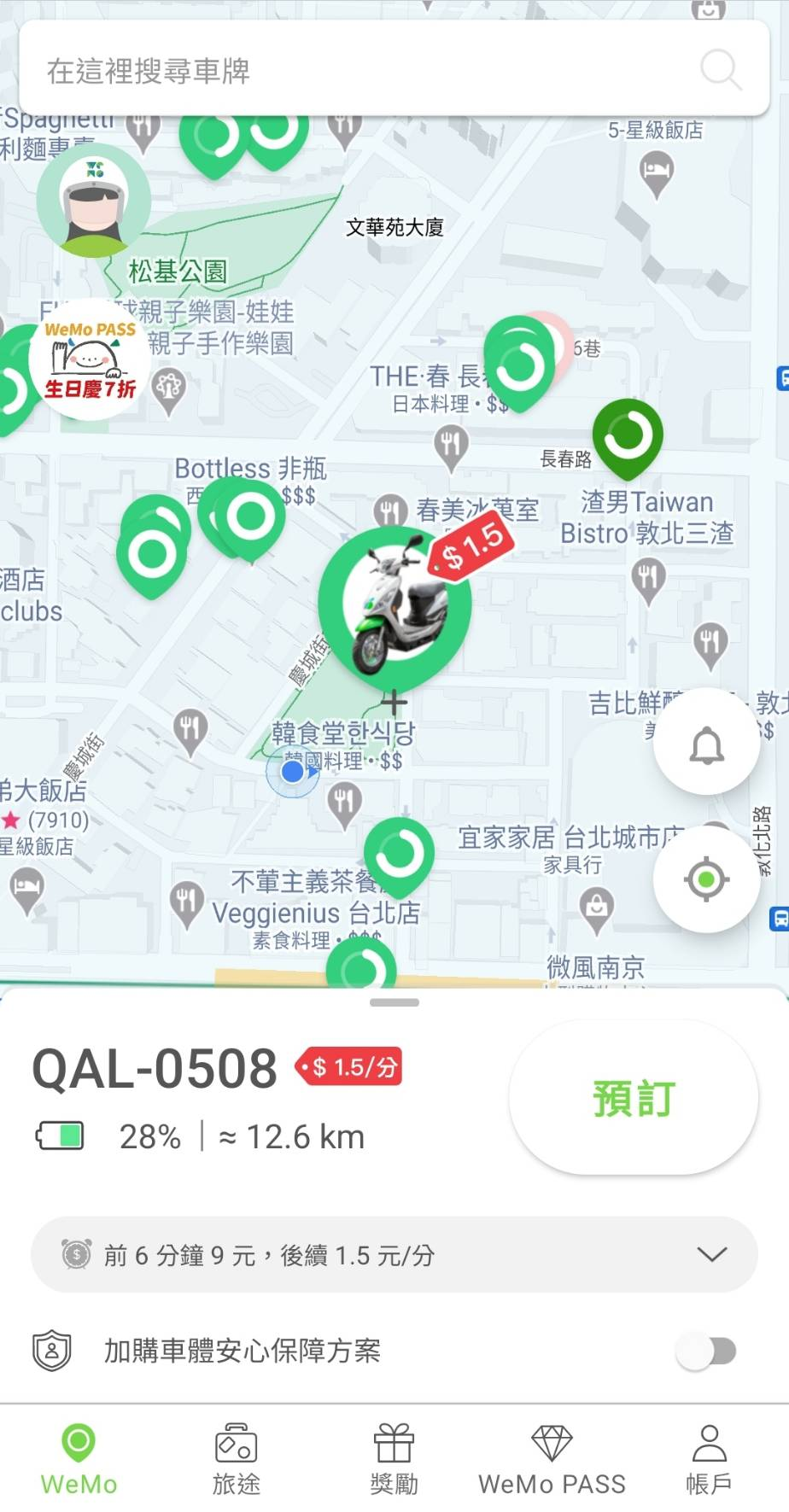Recenter map to my current location
The height and width of the screenshot is (1512, 789).
tap(706, 879)
